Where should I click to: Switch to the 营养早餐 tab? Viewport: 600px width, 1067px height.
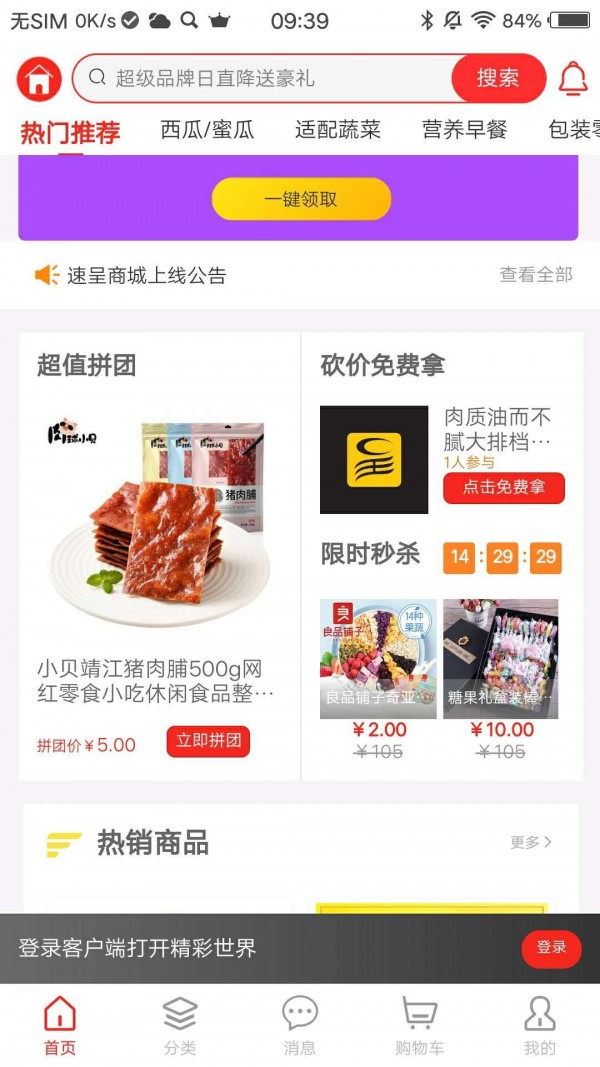pyautogui.click(x=465, y=130)
